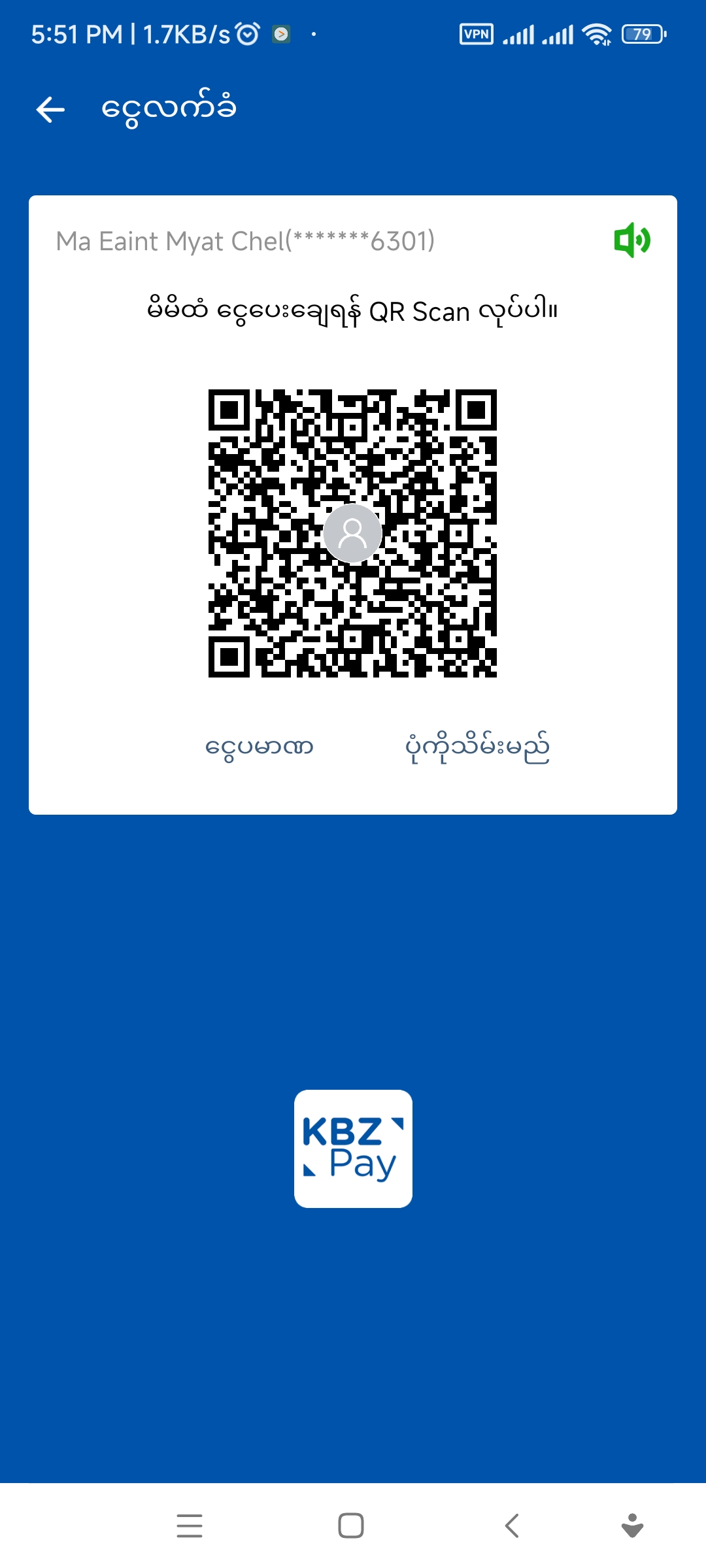The height and width of the screenshot is (1568, 706).
Task: Toggle the green sound speaker icon
Action: (631, 240)
